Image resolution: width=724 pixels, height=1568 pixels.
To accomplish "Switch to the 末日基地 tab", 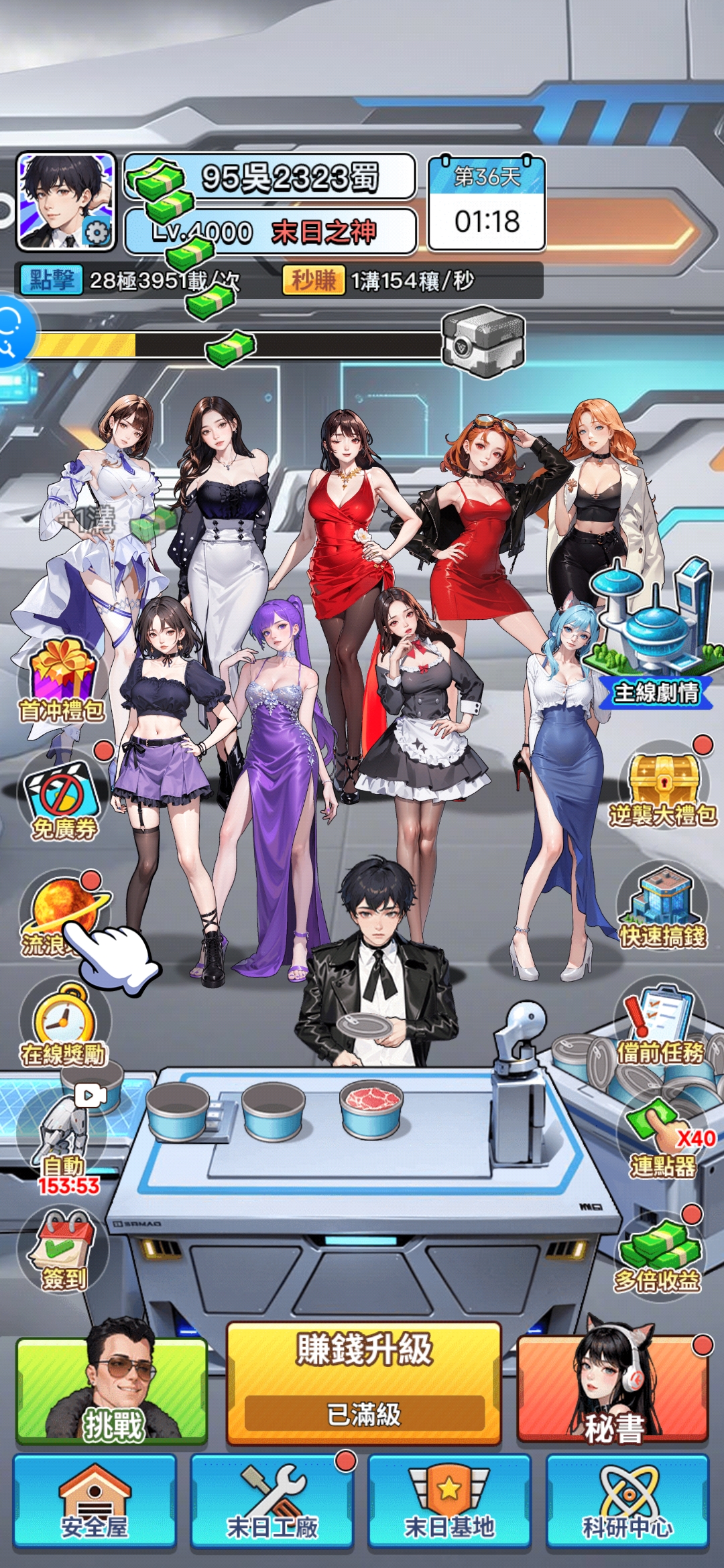I will click(x=449, y=1501).
